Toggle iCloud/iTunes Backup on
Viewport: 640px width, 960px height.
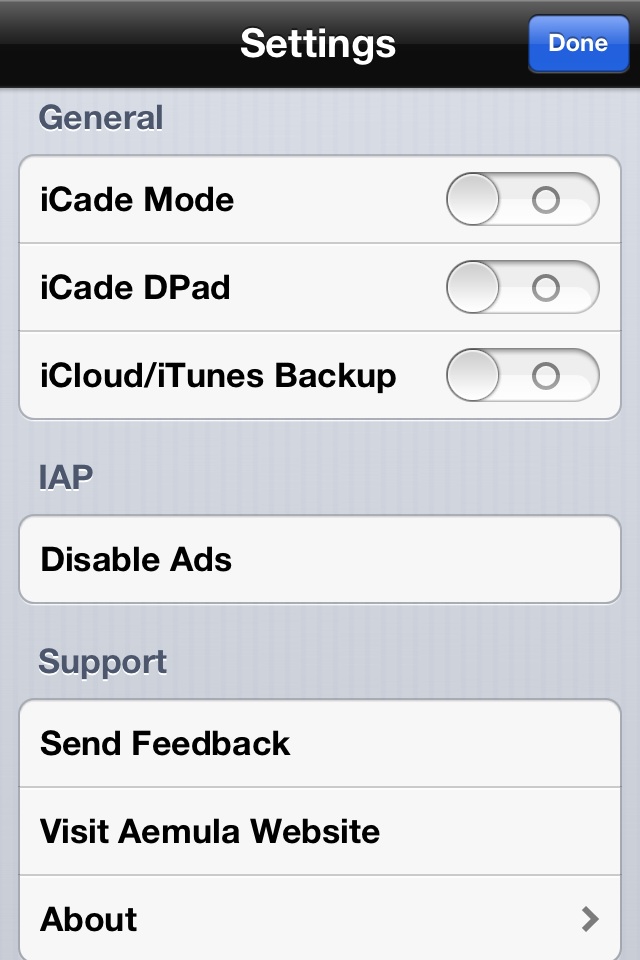[x=522, y=376]
